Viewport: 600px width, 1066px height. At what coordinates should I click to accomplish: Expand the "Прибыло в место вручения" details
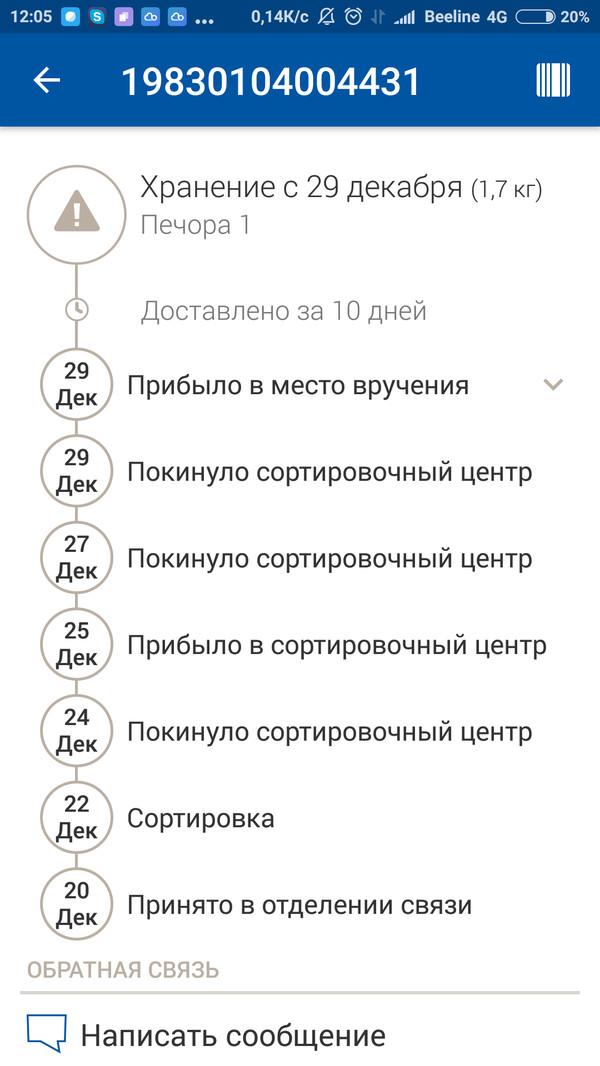click(553, 385)
